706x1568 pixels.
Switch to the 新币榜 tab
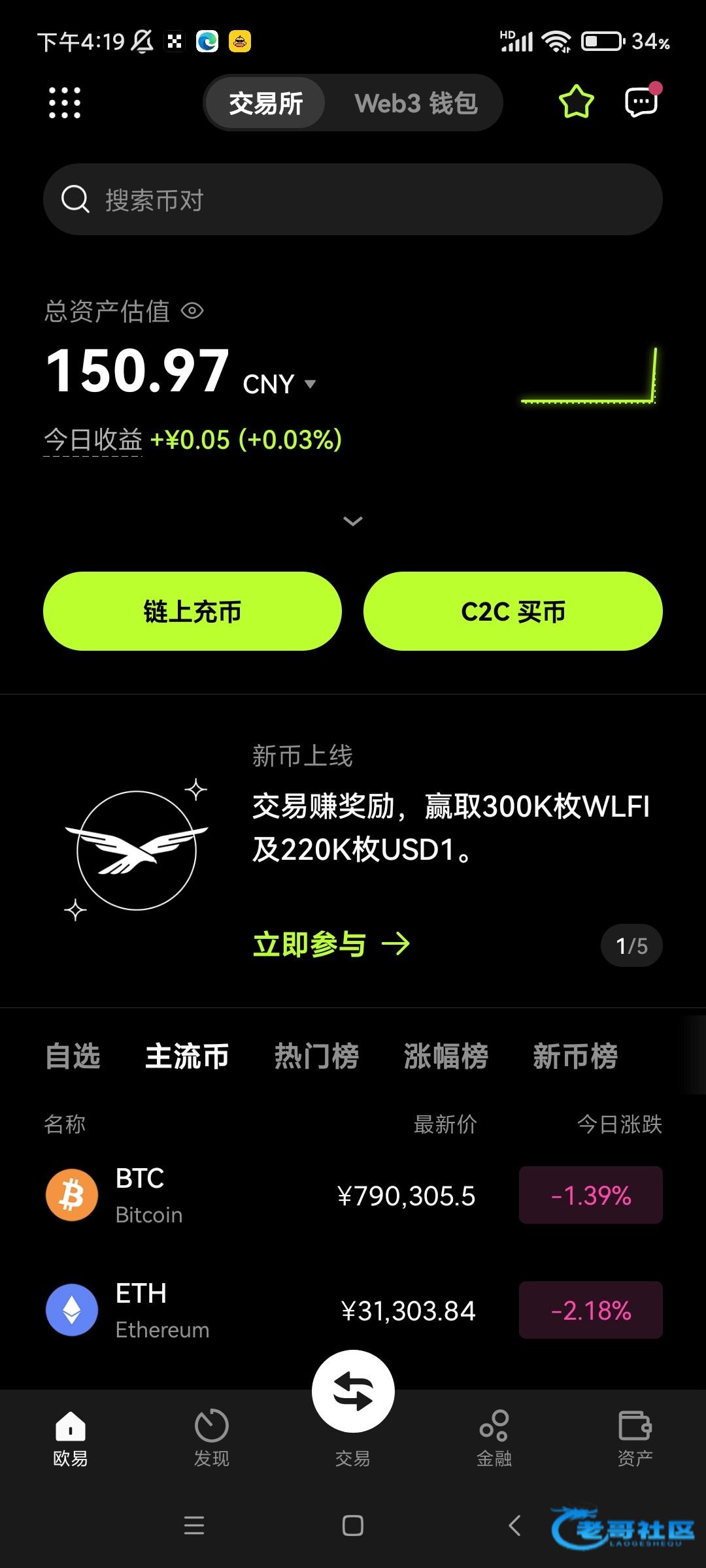coord(575,1056)
